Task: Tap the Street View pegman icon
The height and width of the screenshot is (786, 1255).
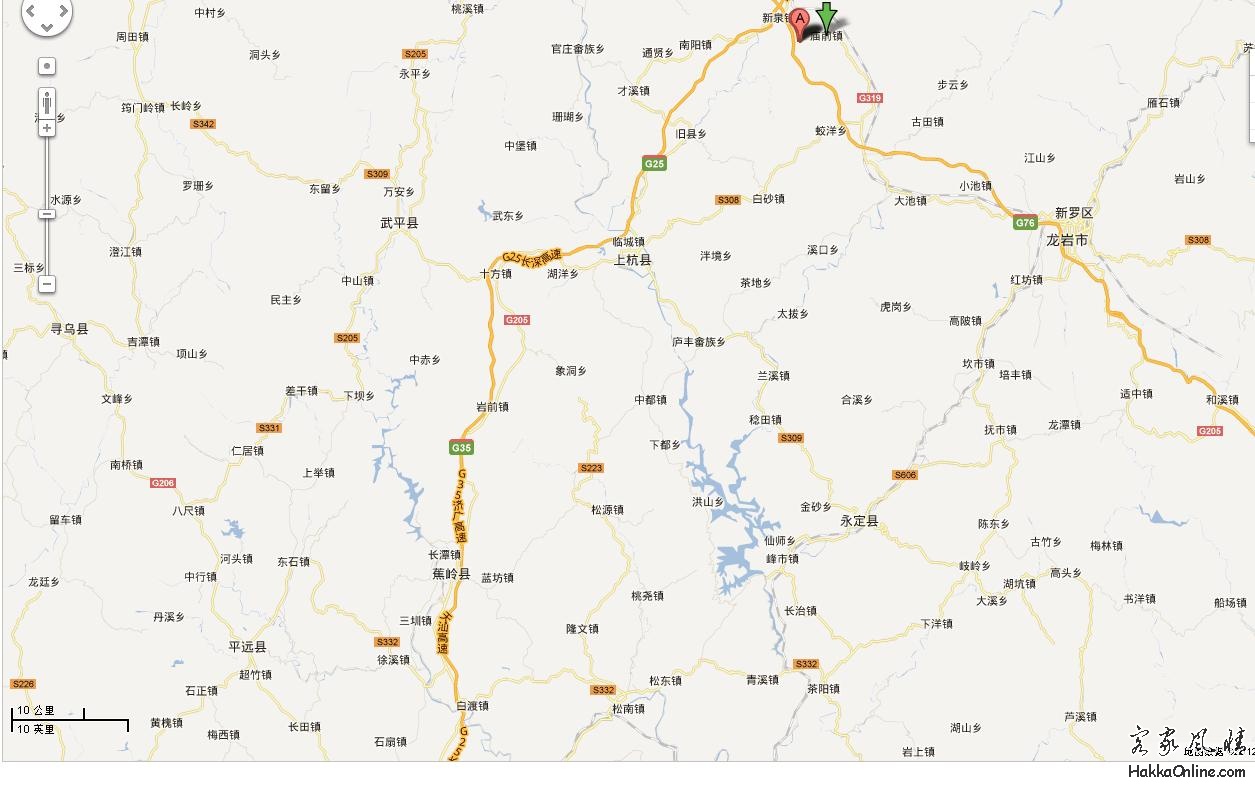Action: coord(47,103)
